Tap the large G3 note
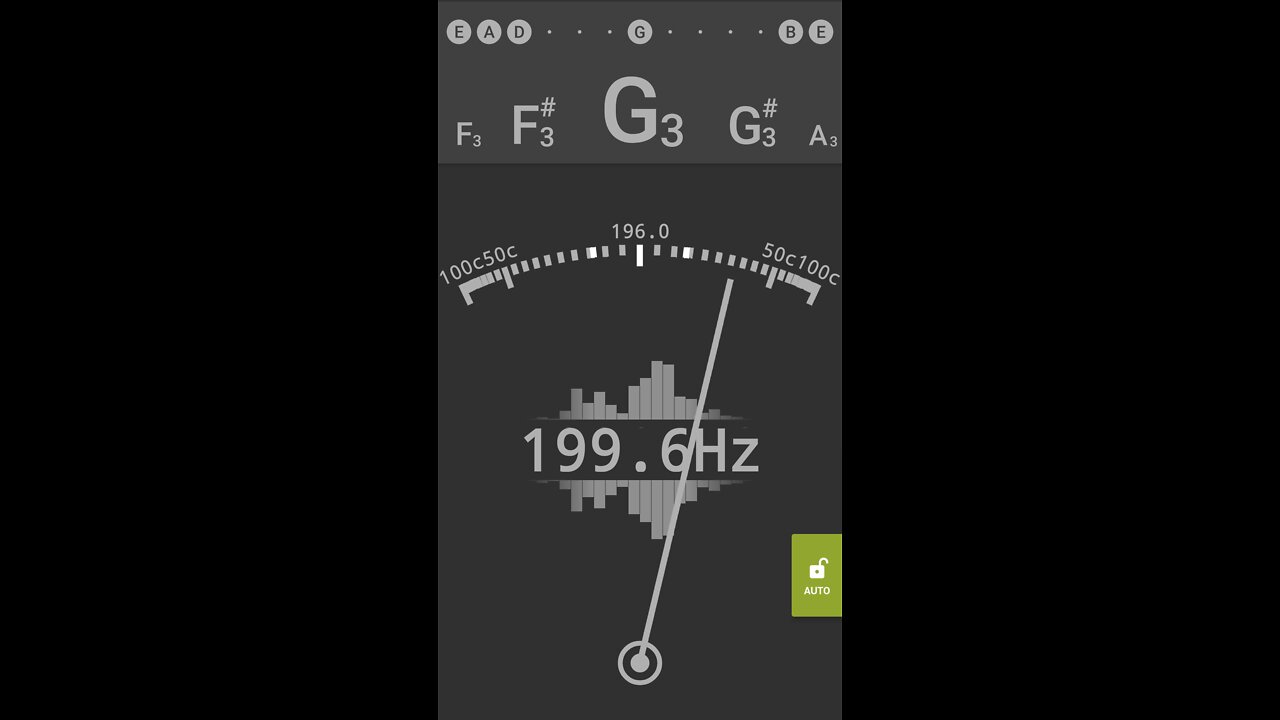 click(642, 115)
